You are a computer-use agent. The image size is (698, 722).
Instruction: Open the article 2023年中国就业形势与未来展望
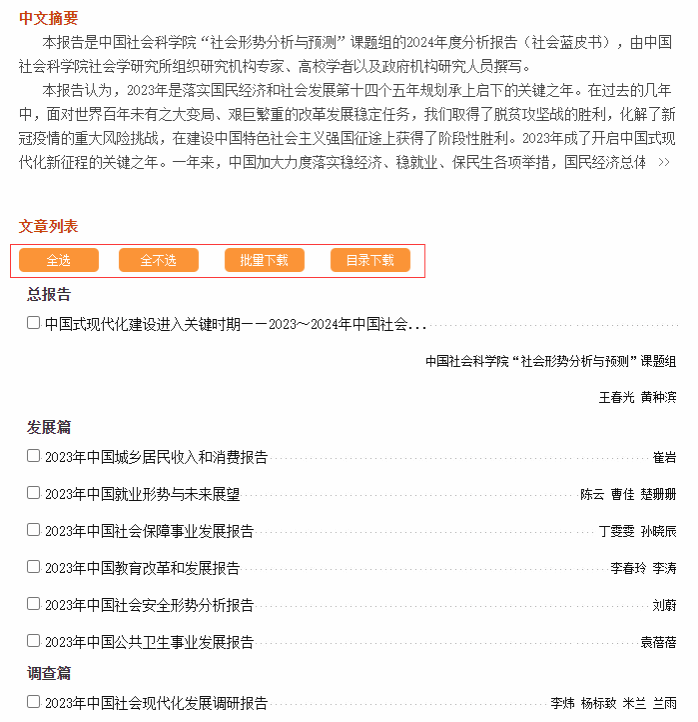(x=142, y=494)
